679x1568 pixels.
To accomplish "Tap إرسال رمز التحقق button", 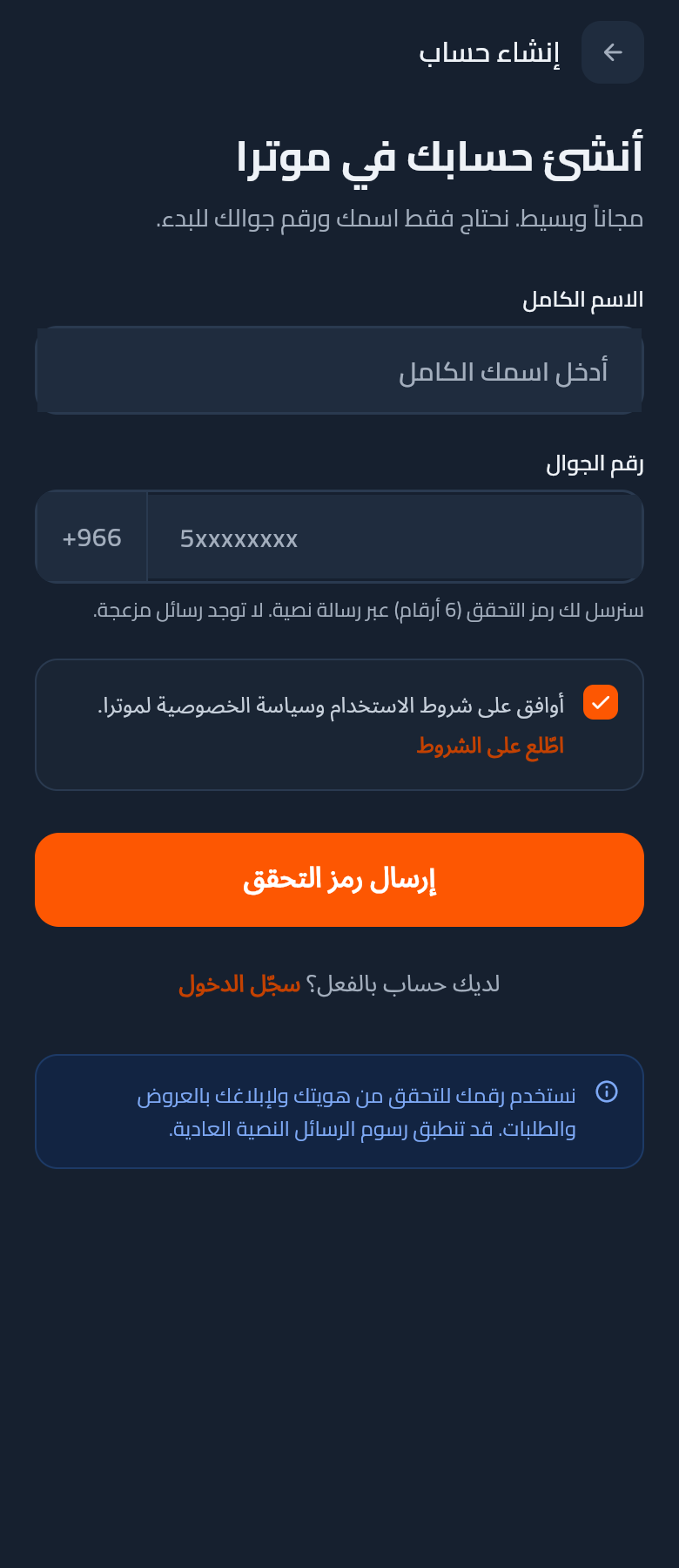I will point(339,880).
